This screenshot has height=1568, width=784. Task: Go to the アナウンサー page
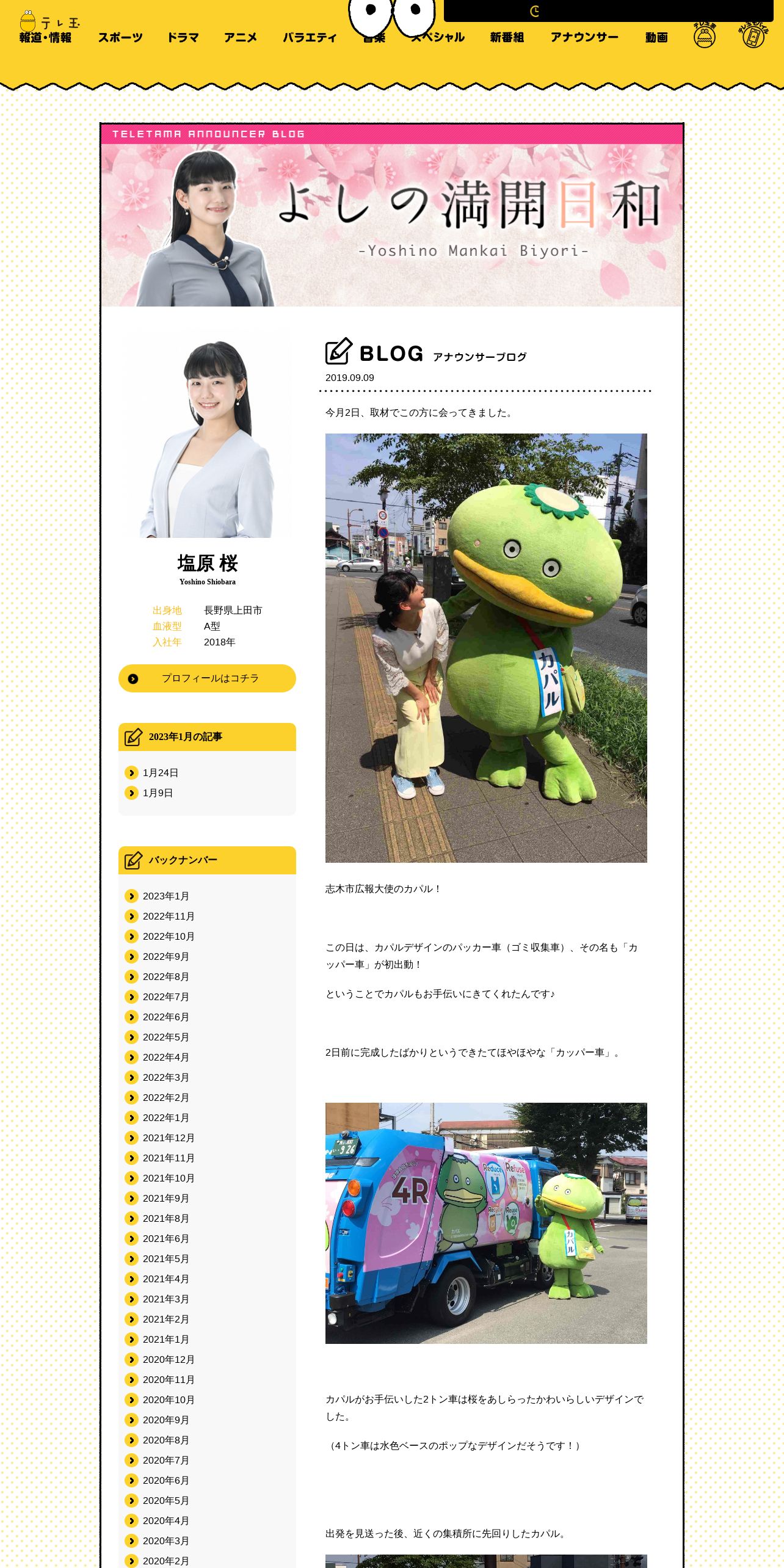click(584, 38)
